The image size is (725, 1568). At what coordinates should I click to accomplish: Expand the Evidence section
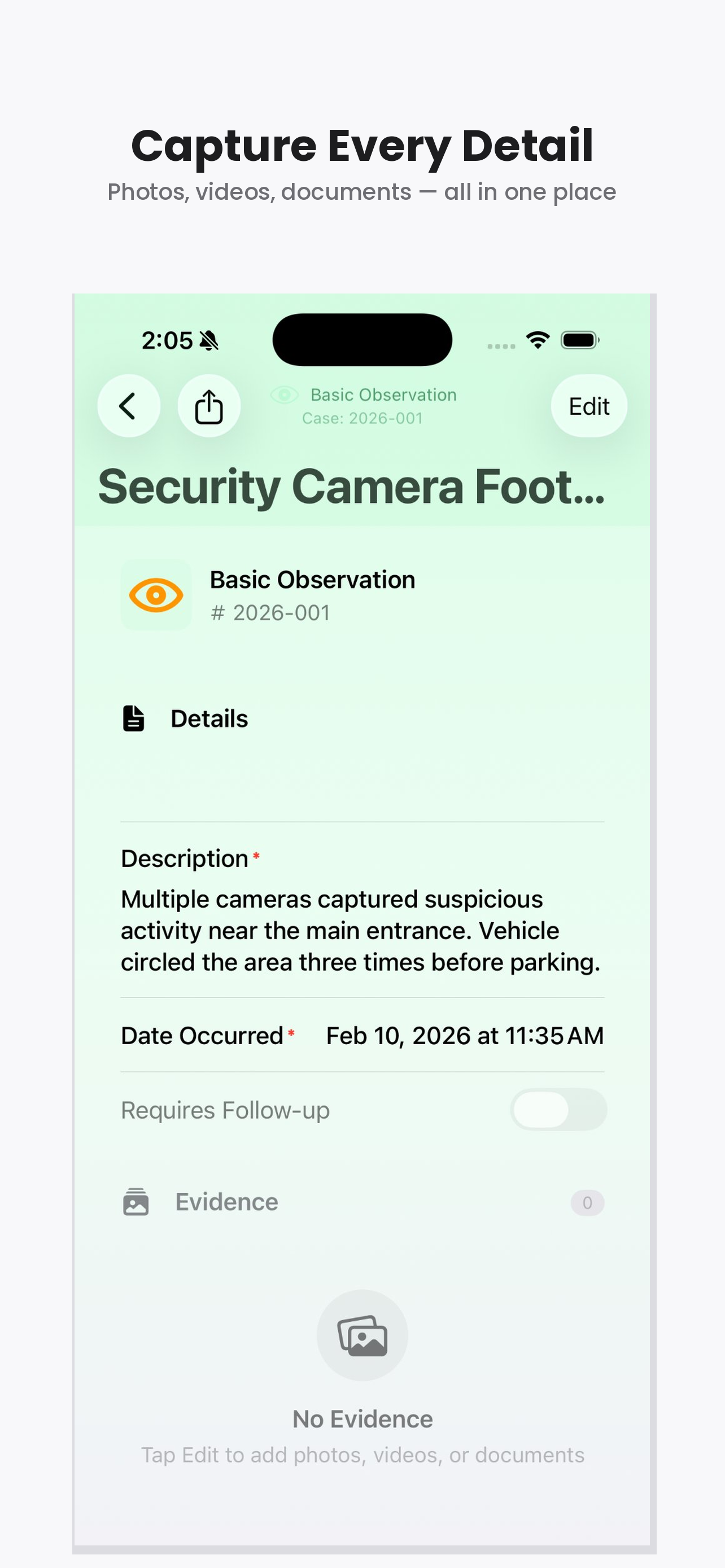coord(225,1202)
